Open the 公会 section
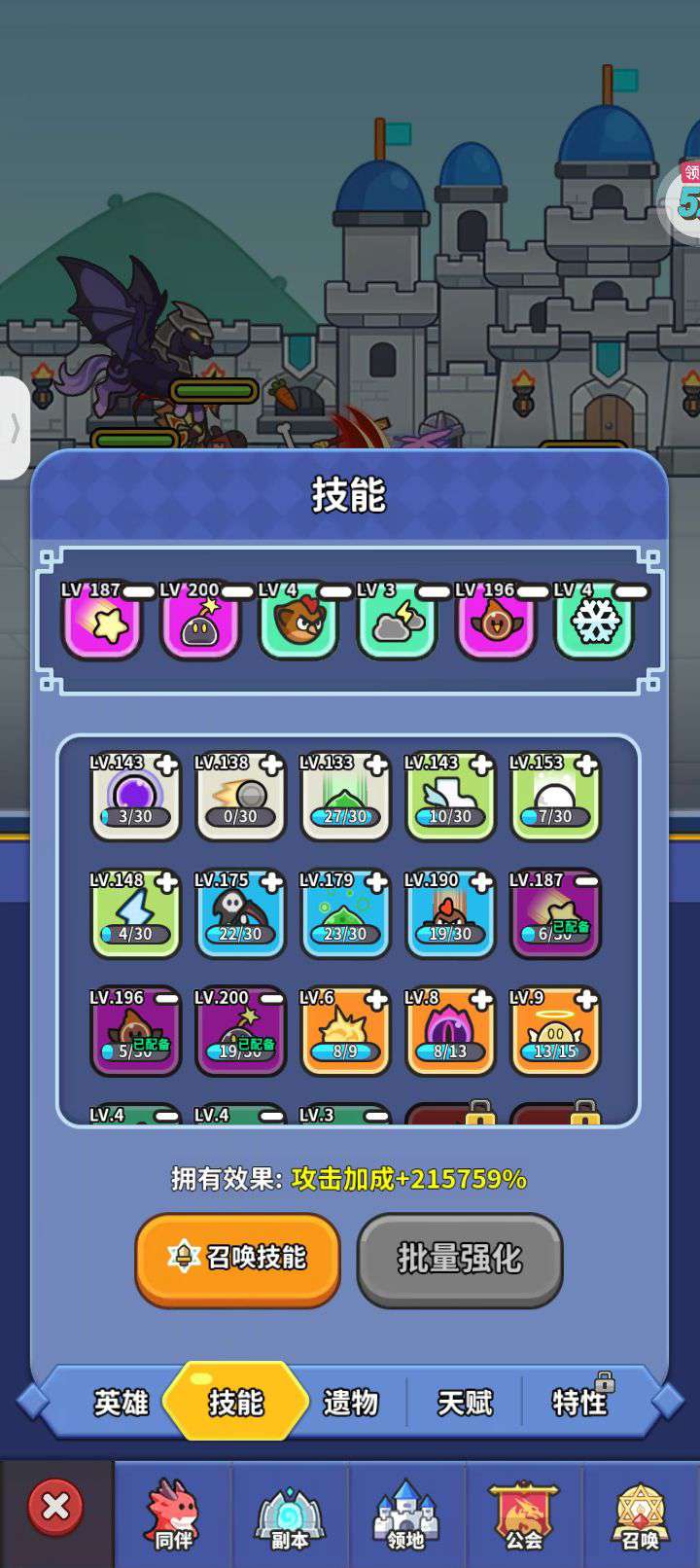700x1568 pixels. [523, 1514]
